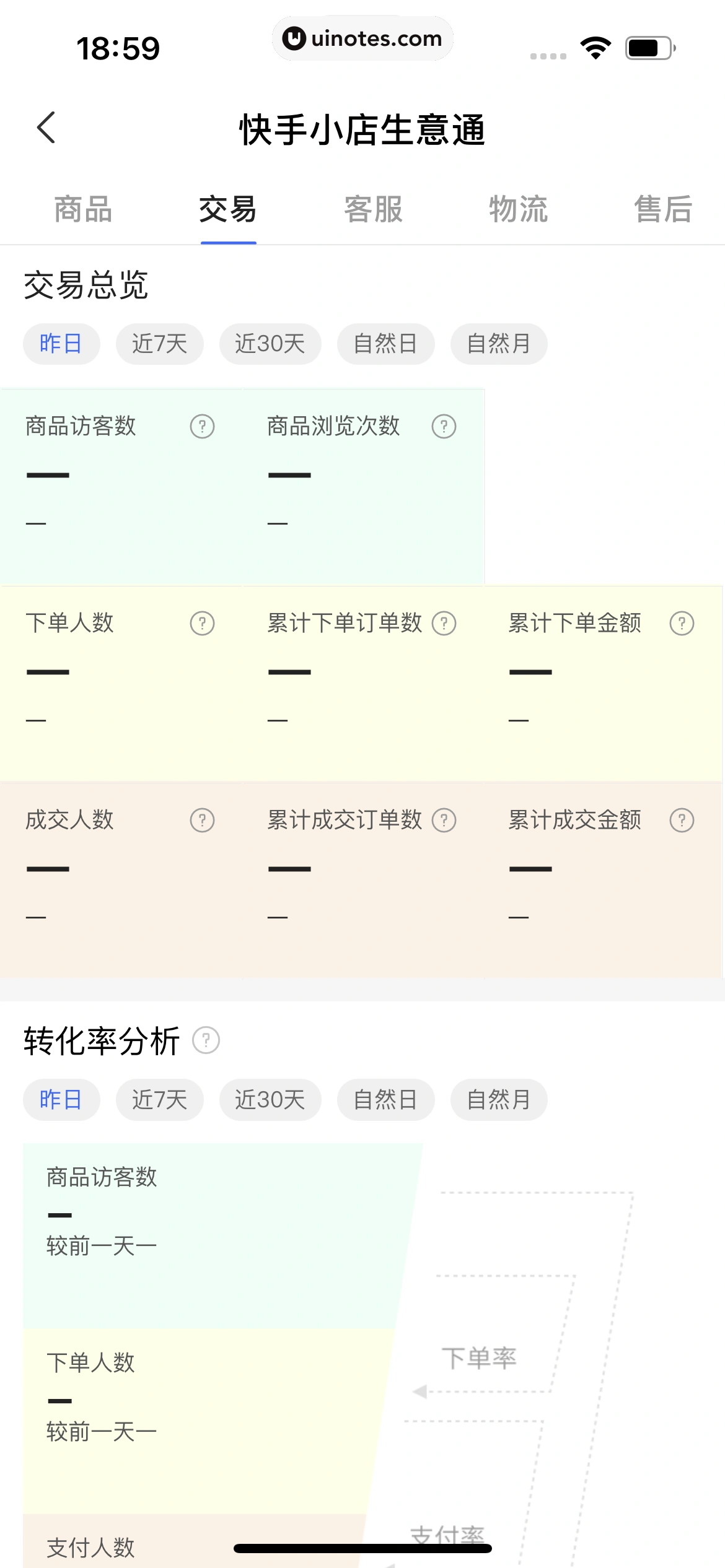Show help for 商品浏览次数
The image size is (725, 1568).
click(444, 427)
